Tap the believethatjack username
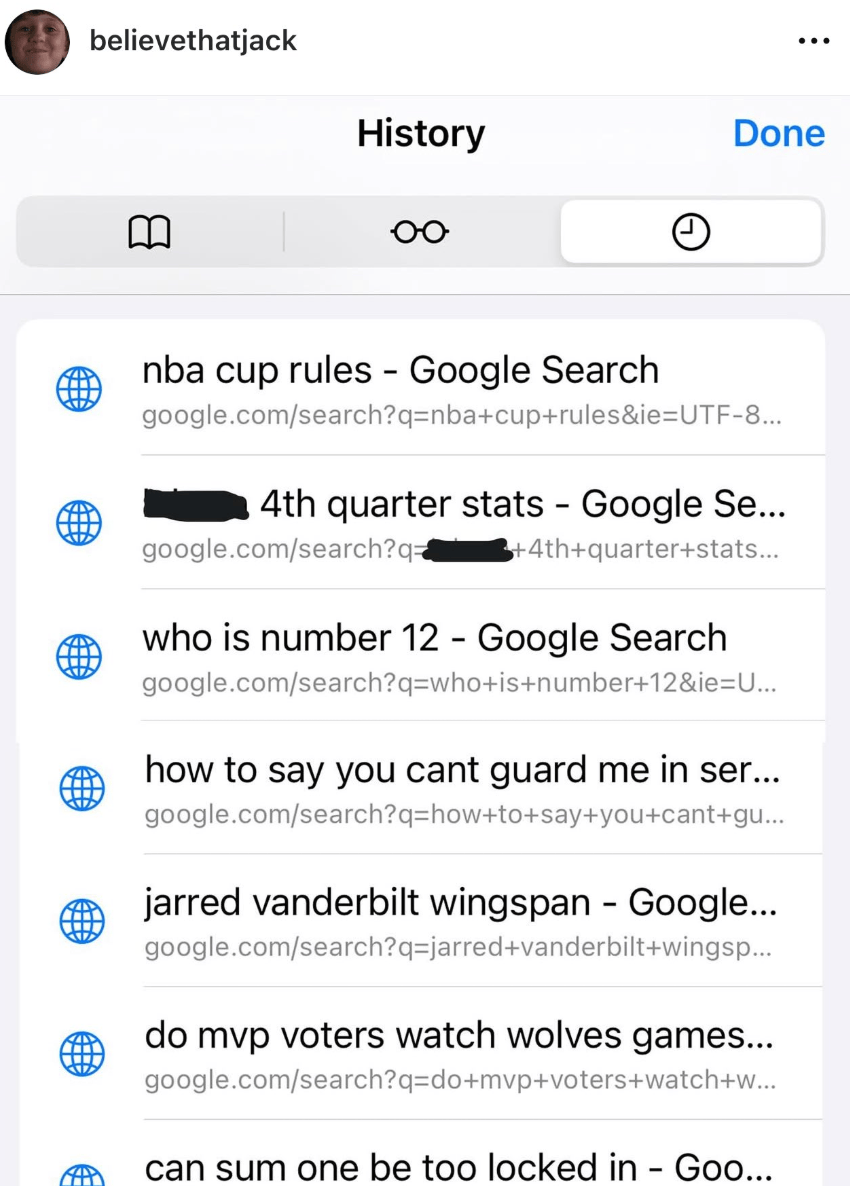 (193, 41)
